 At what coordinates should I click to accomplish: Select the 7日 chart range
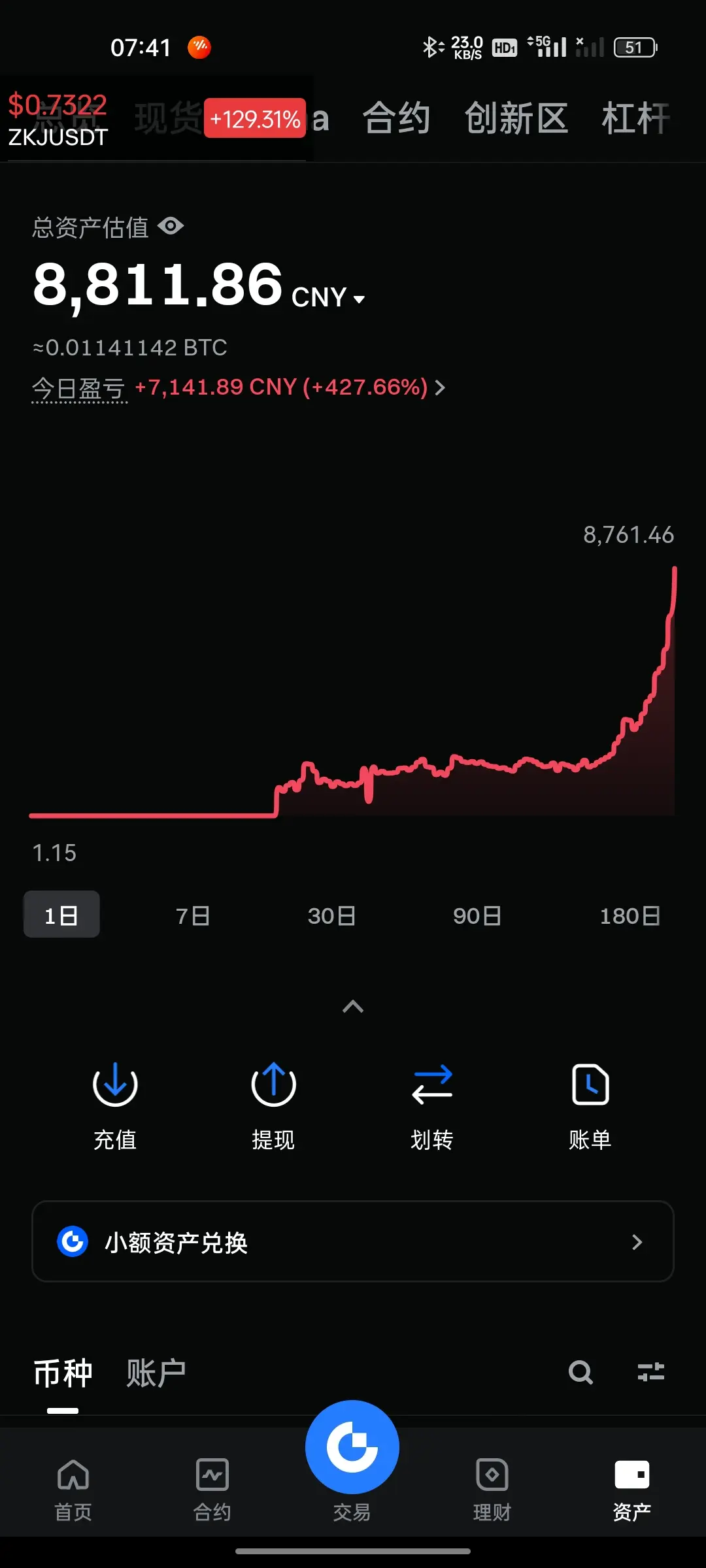pos(193,915)
